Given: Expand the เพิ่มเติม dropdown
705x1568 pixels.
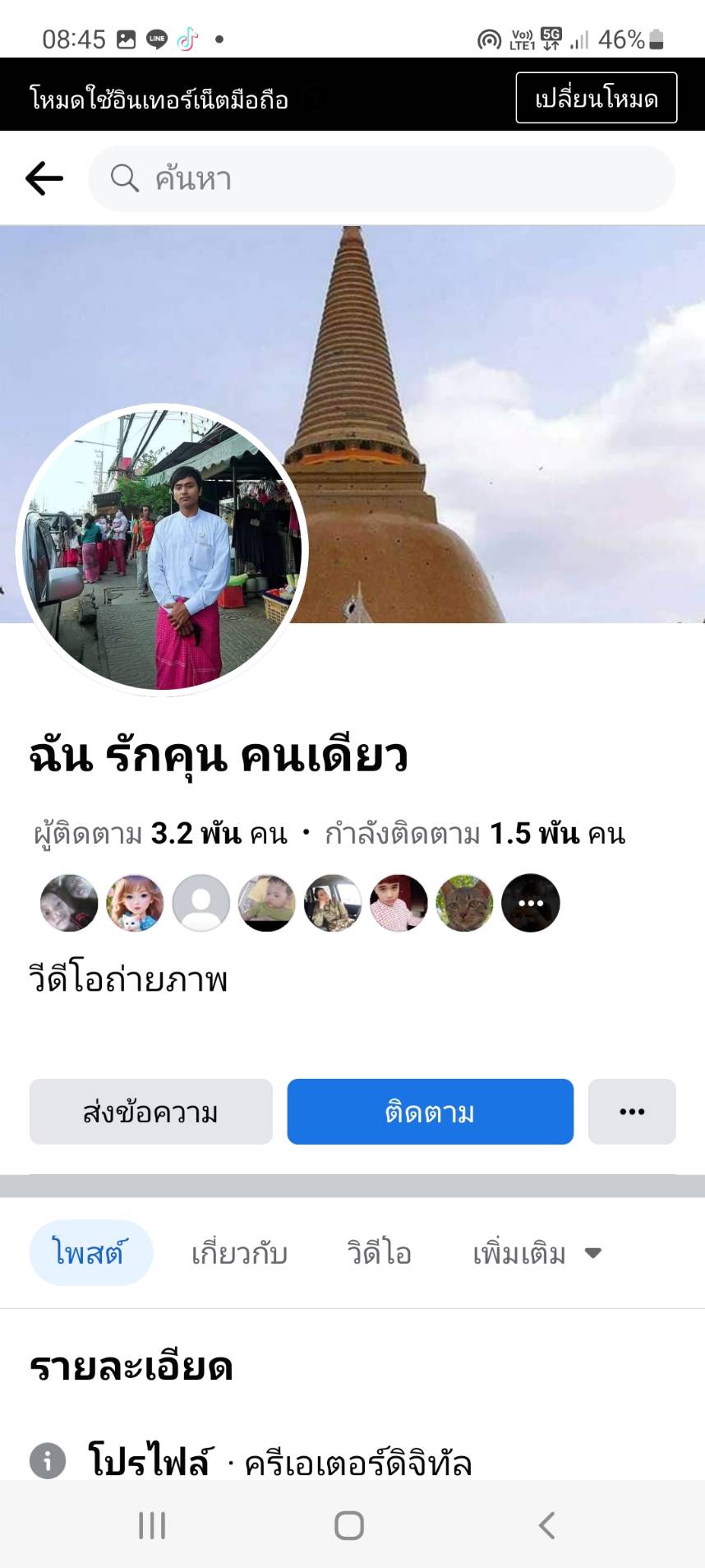Looking at the screenshot, I should [537, 1253].
